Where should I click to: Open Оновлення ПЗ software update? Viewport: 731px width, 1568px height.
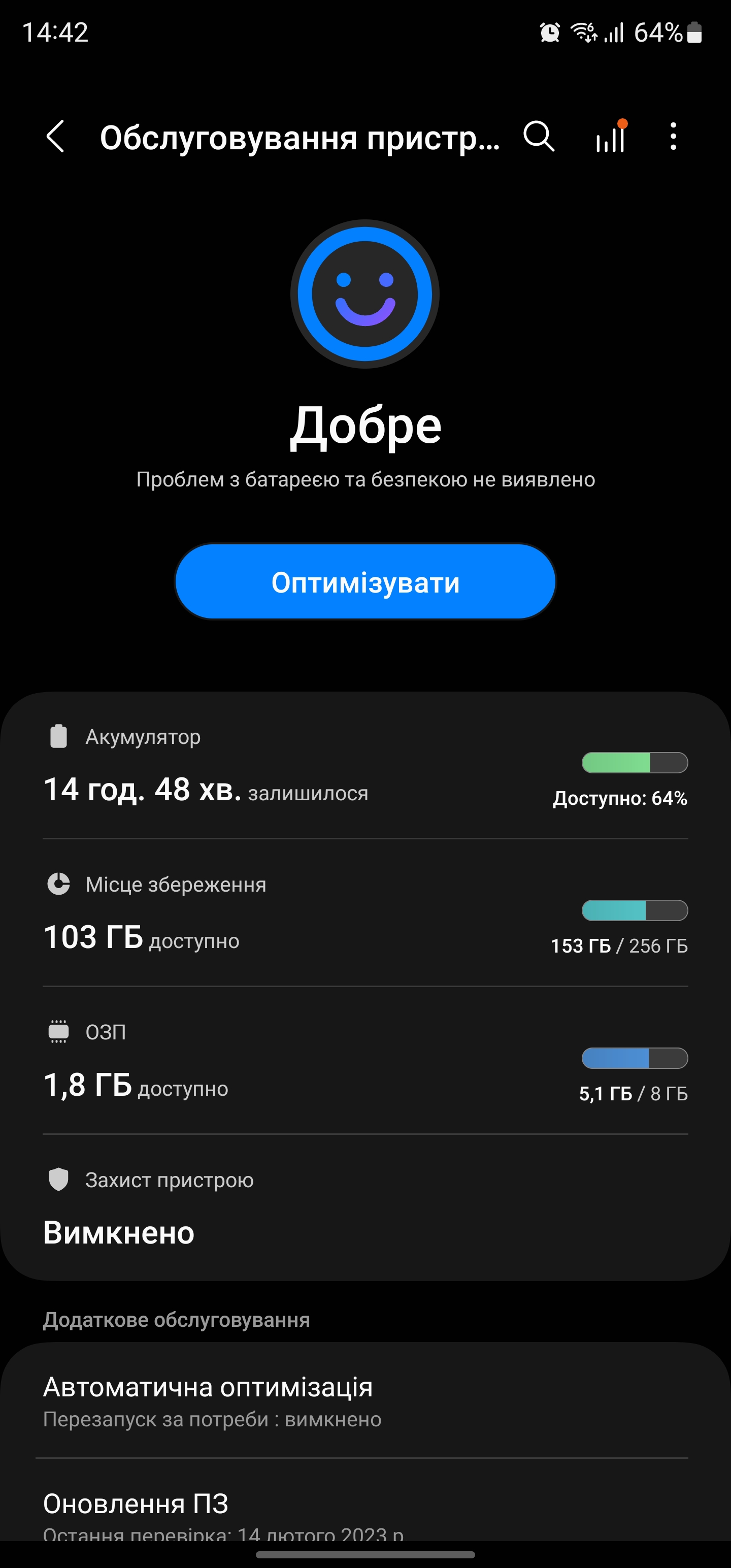365,1510
